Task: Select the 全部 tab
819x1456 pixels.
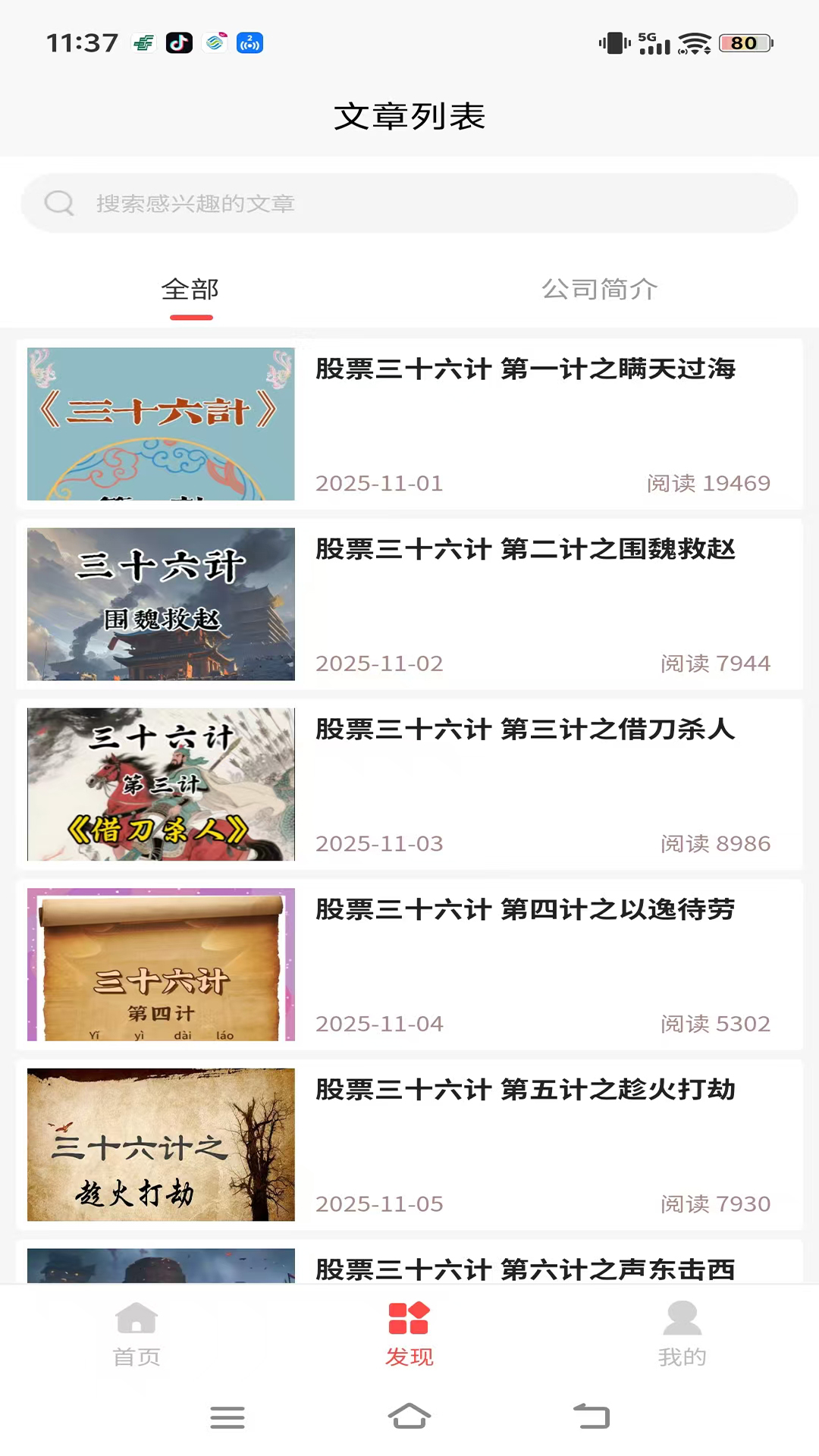Action: [190, 290]
